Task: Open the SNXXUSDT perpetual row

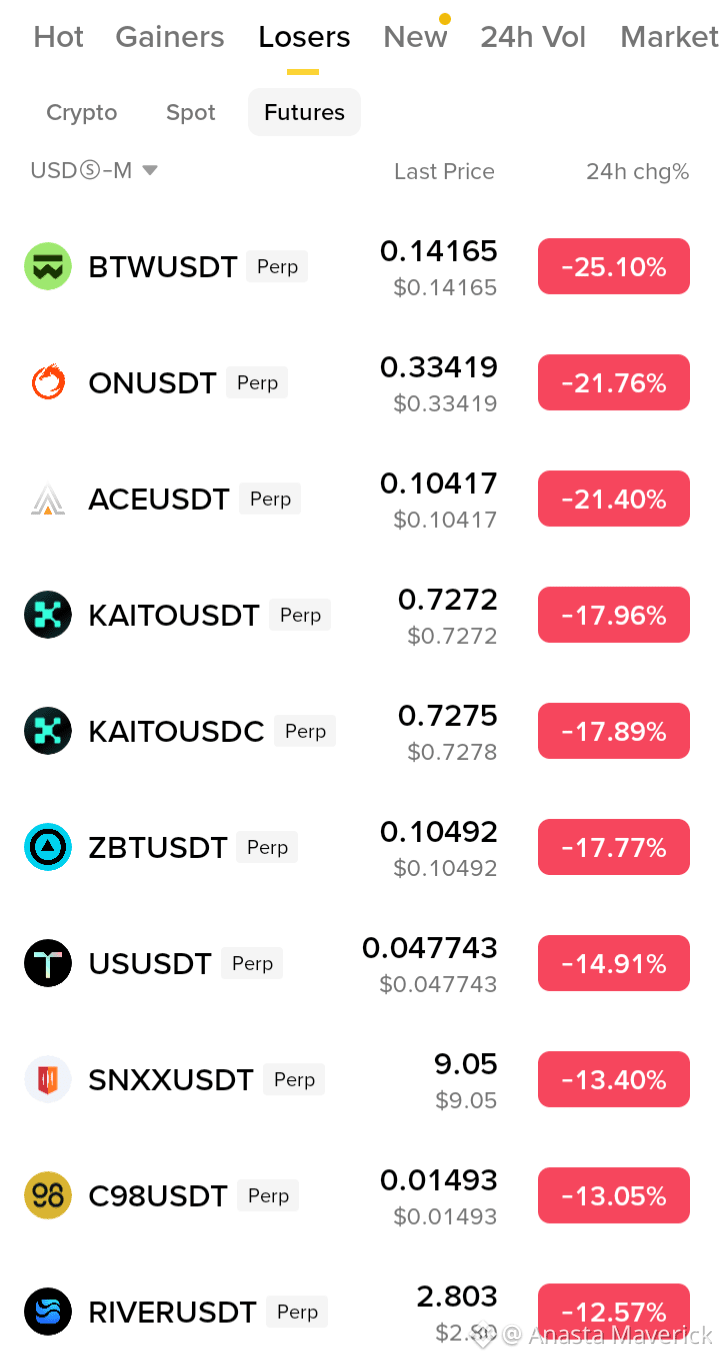Action: [360, 1079]
